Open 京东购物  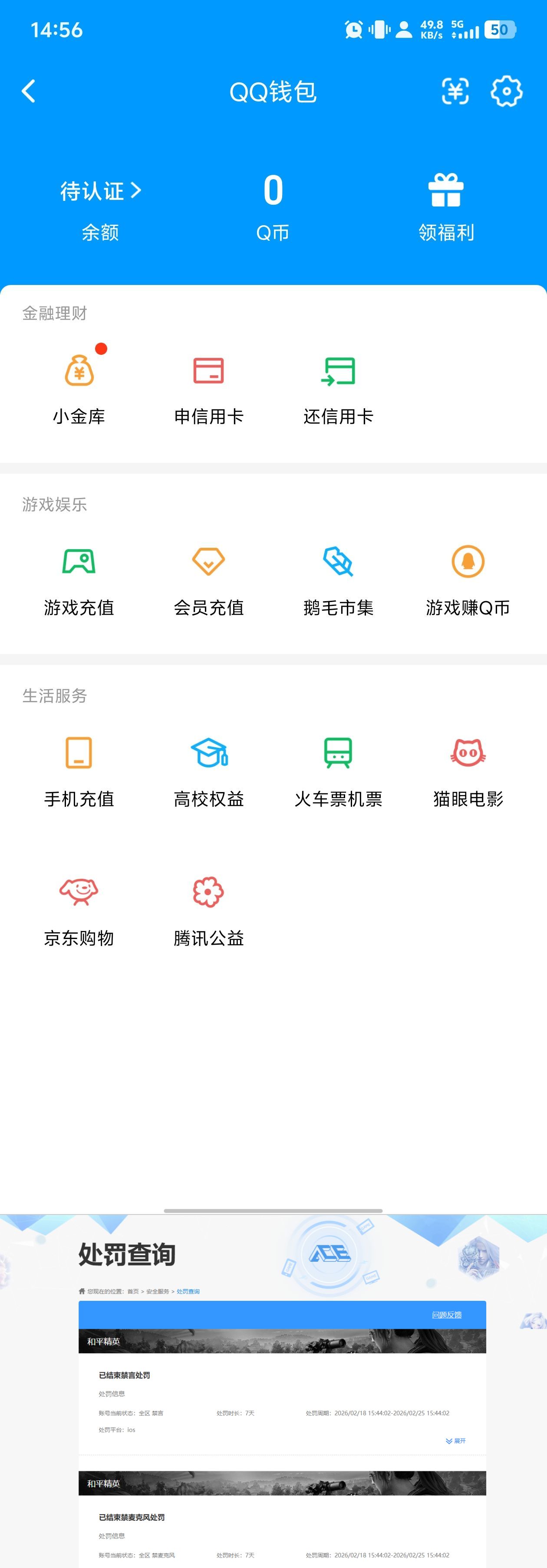point(79,910)
